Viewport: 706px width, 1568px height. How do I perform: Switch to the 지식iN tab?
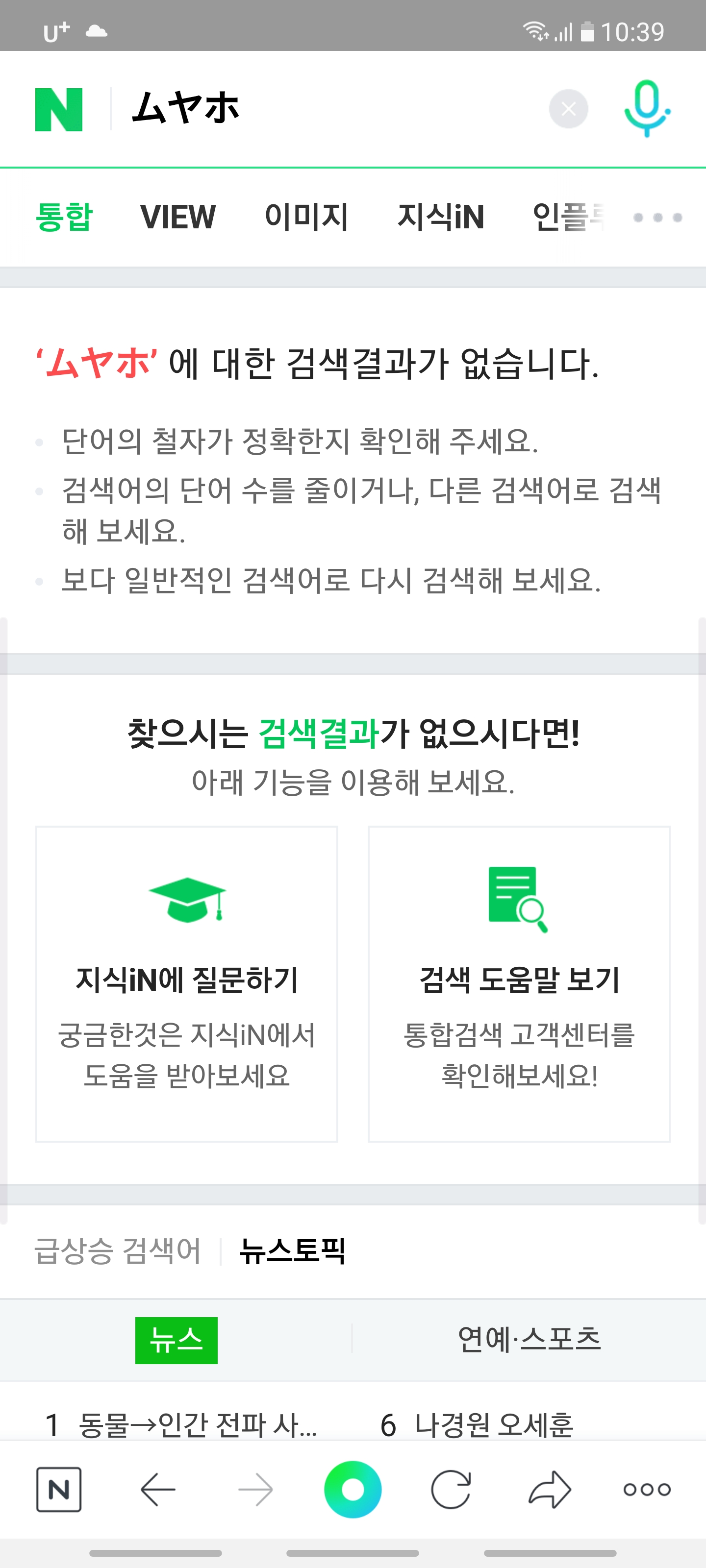coord(440,217)
